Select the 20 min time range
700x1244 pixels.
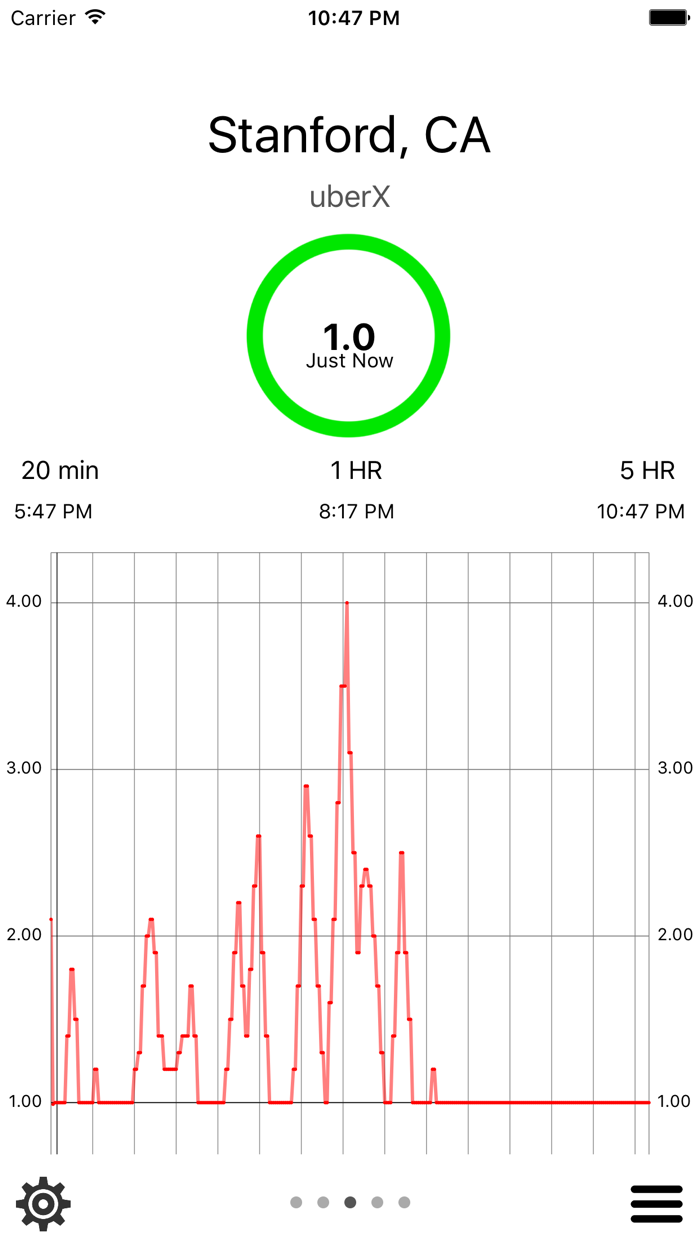(60, 471)
